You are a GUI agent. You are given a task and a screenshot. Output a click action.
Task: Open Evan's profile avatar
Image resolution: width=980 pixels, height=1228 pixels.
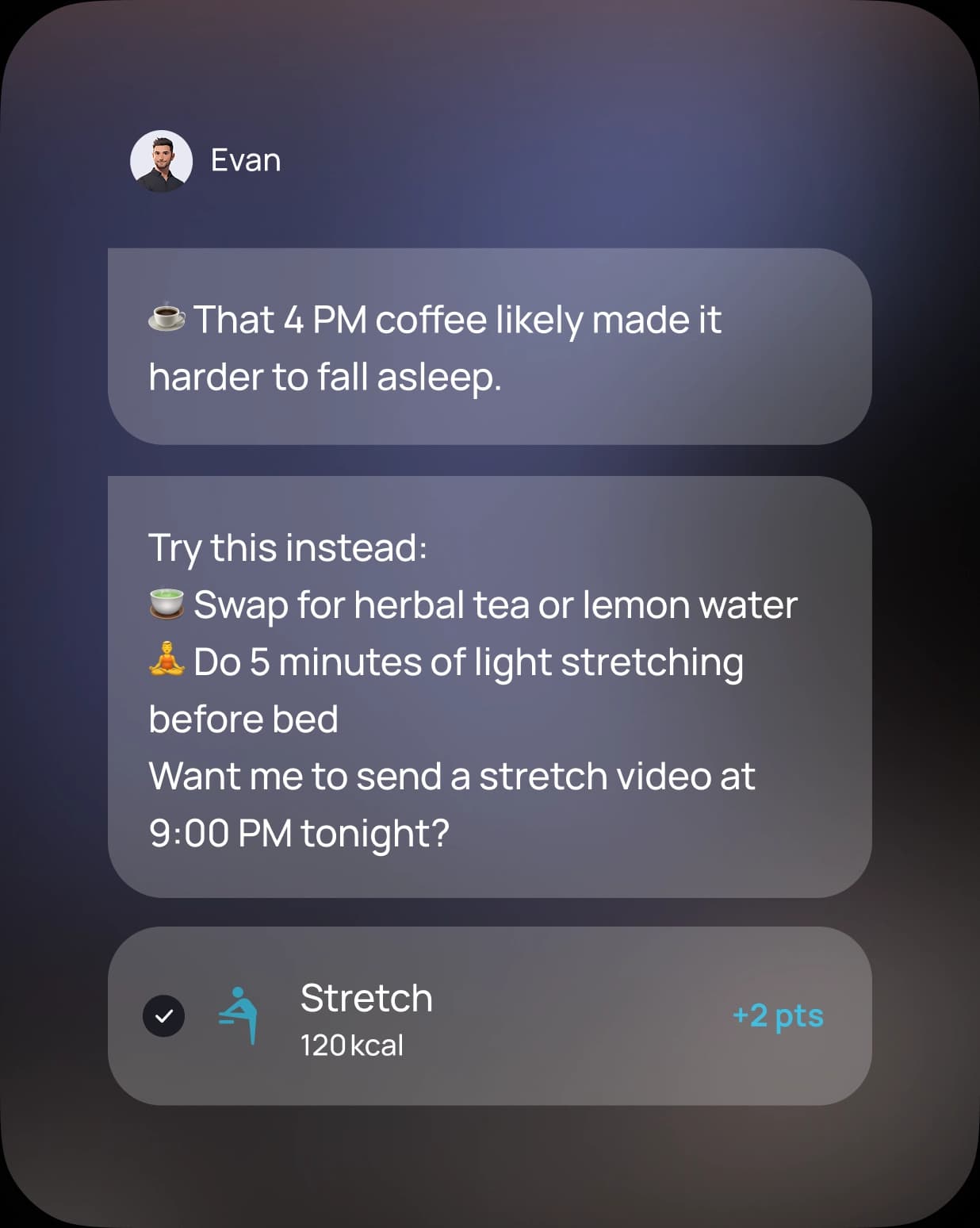click(162, 161)
